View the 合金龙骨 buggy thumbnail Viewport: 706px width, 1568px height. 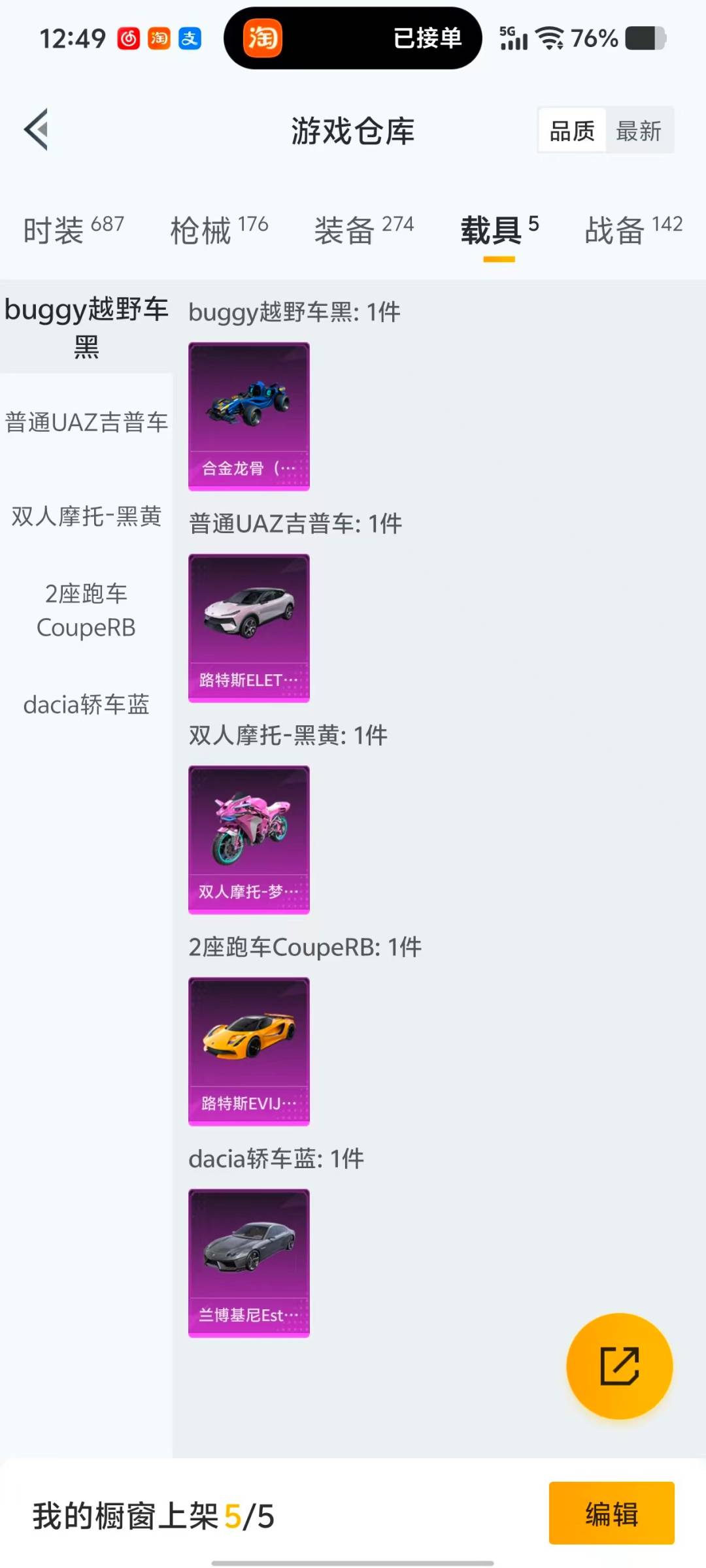[248, 415]
